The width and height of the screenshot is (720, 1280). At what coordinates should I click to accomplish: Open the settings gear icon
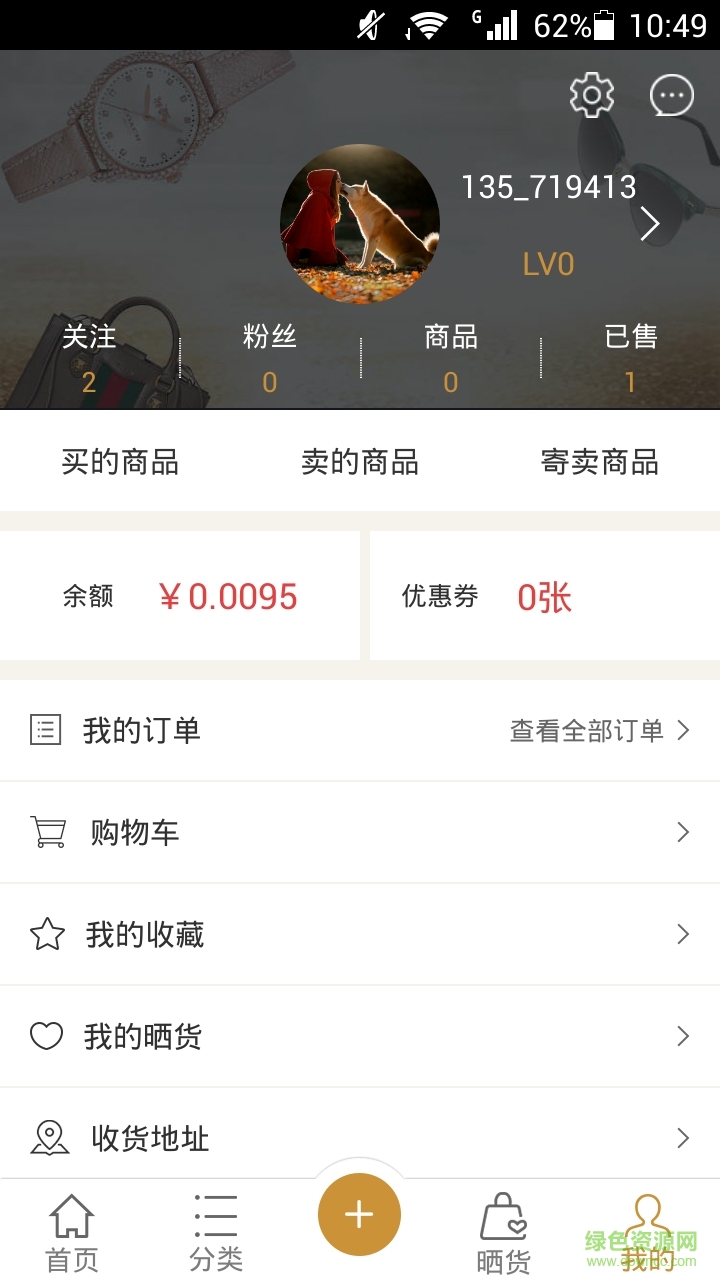(591, 95)
